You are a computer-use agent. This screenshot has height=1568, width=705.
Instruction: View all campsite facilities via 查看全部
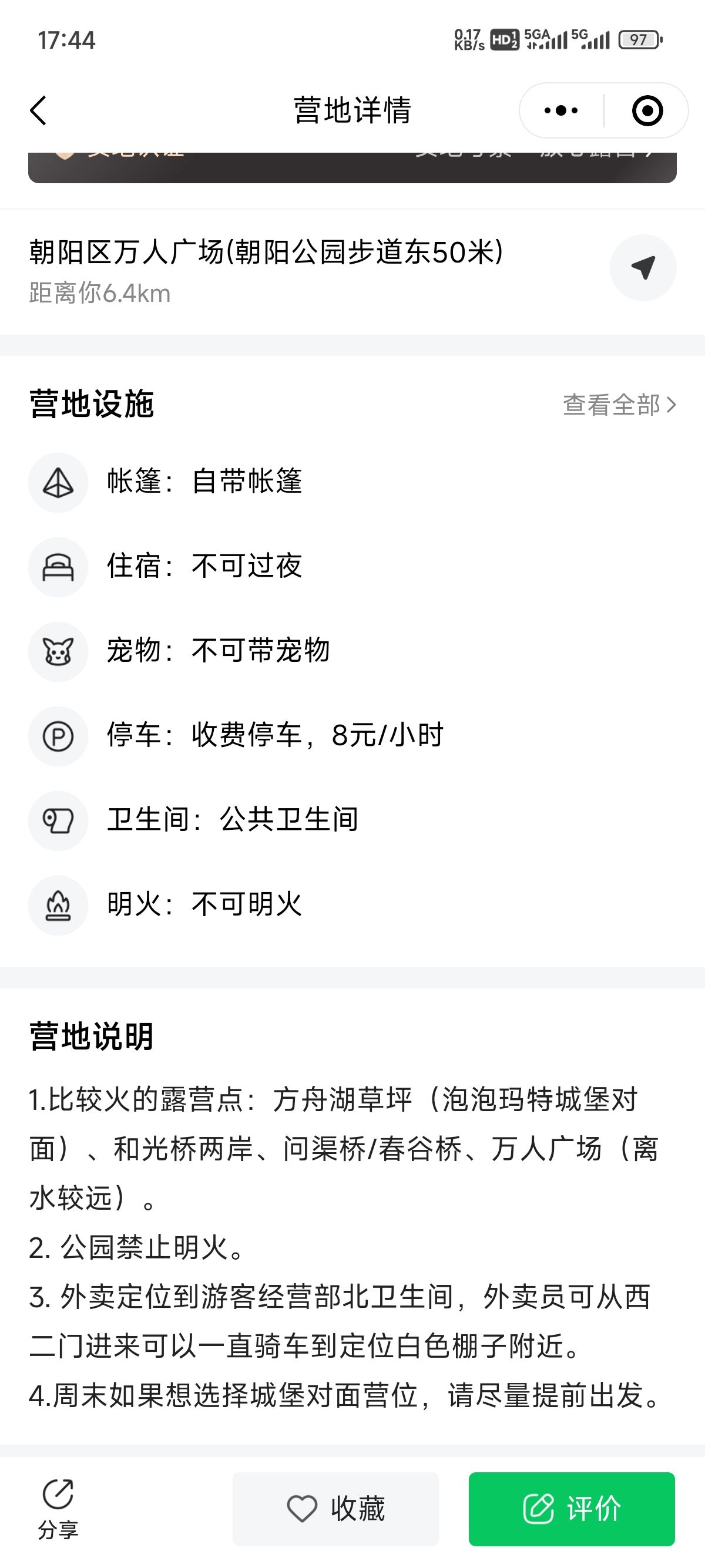coord(619,405)
